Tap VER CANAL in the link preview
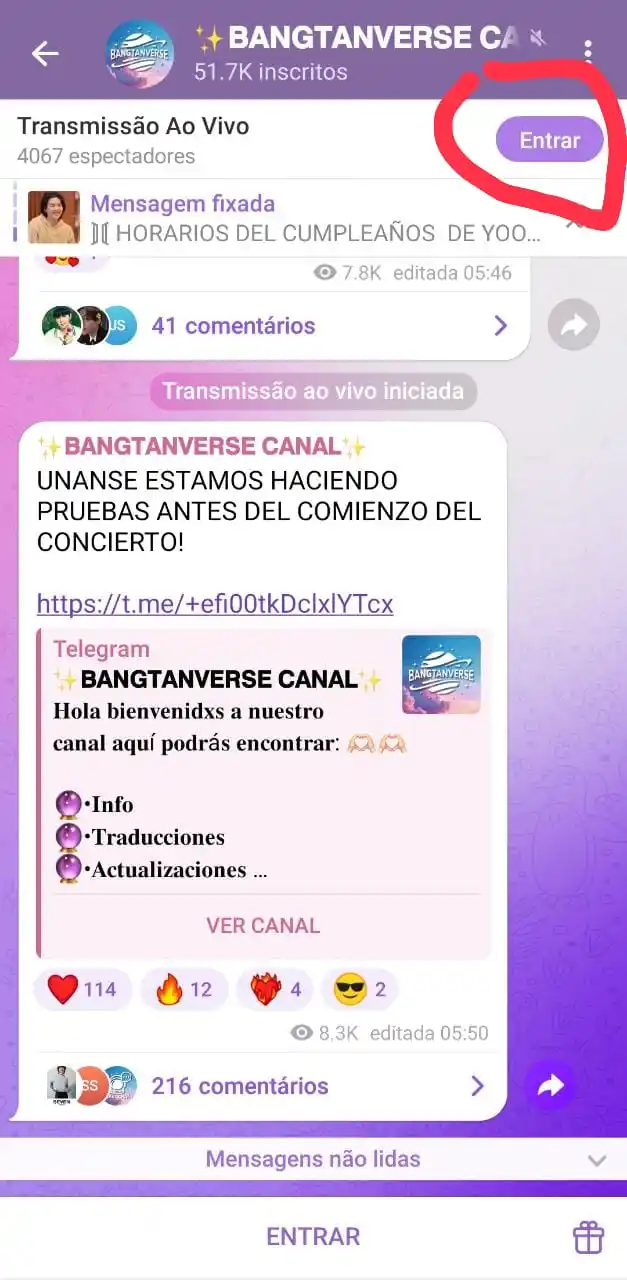 click(x=263, y=926)
